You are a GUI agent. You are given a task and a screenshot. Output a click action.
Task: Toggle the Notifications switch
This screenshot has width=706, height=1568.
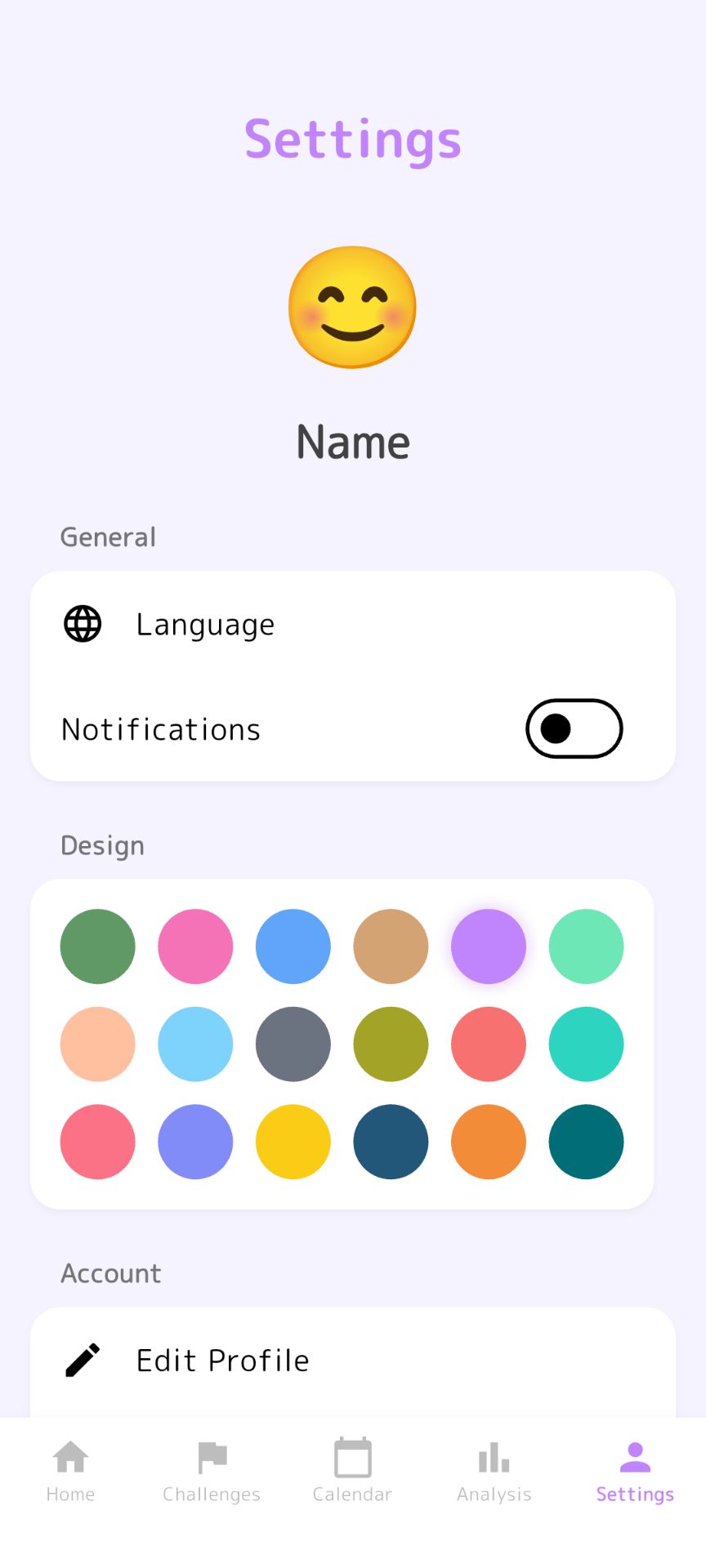coord(574,728)
